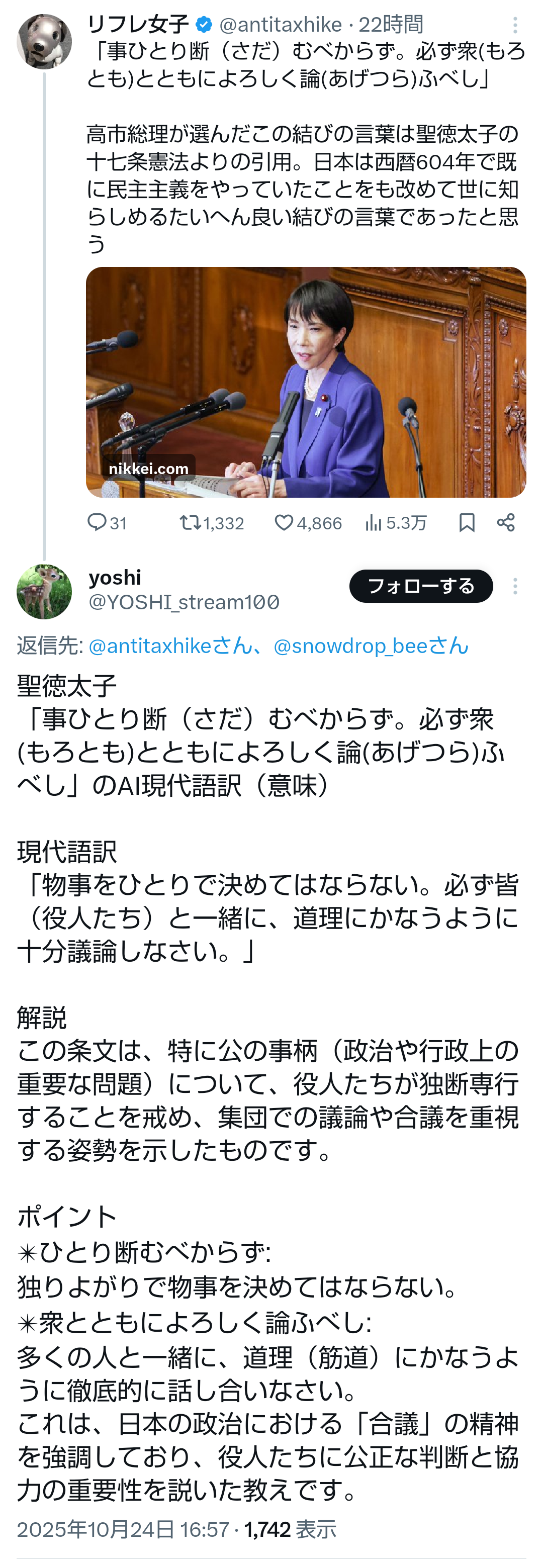Reply to リフレ女子's post
The width and height of the screenshot is (543, 1568).
tap(98, 522)
